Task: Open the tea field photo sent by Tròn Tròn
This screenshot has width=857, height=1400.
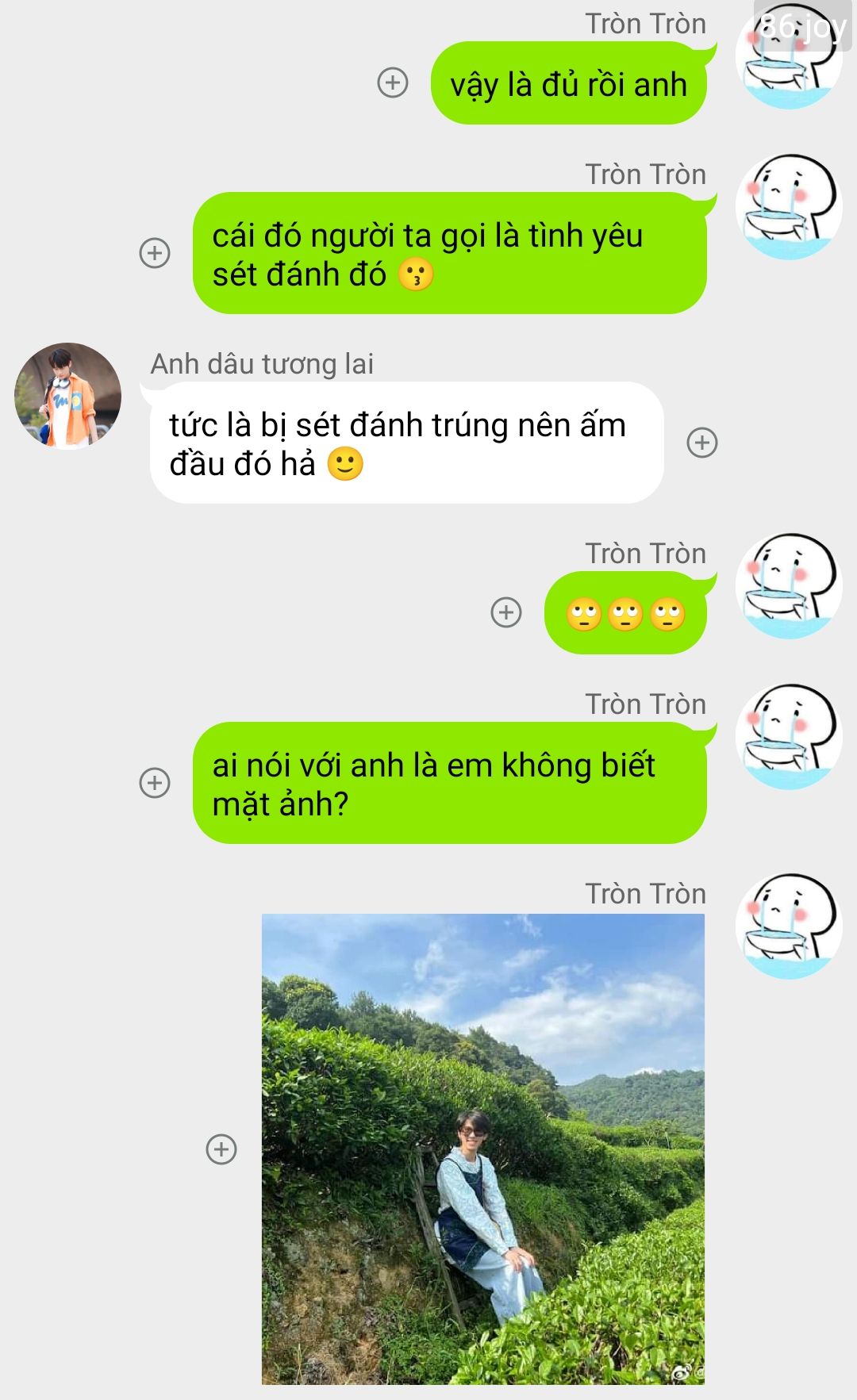Action: 483,1149
